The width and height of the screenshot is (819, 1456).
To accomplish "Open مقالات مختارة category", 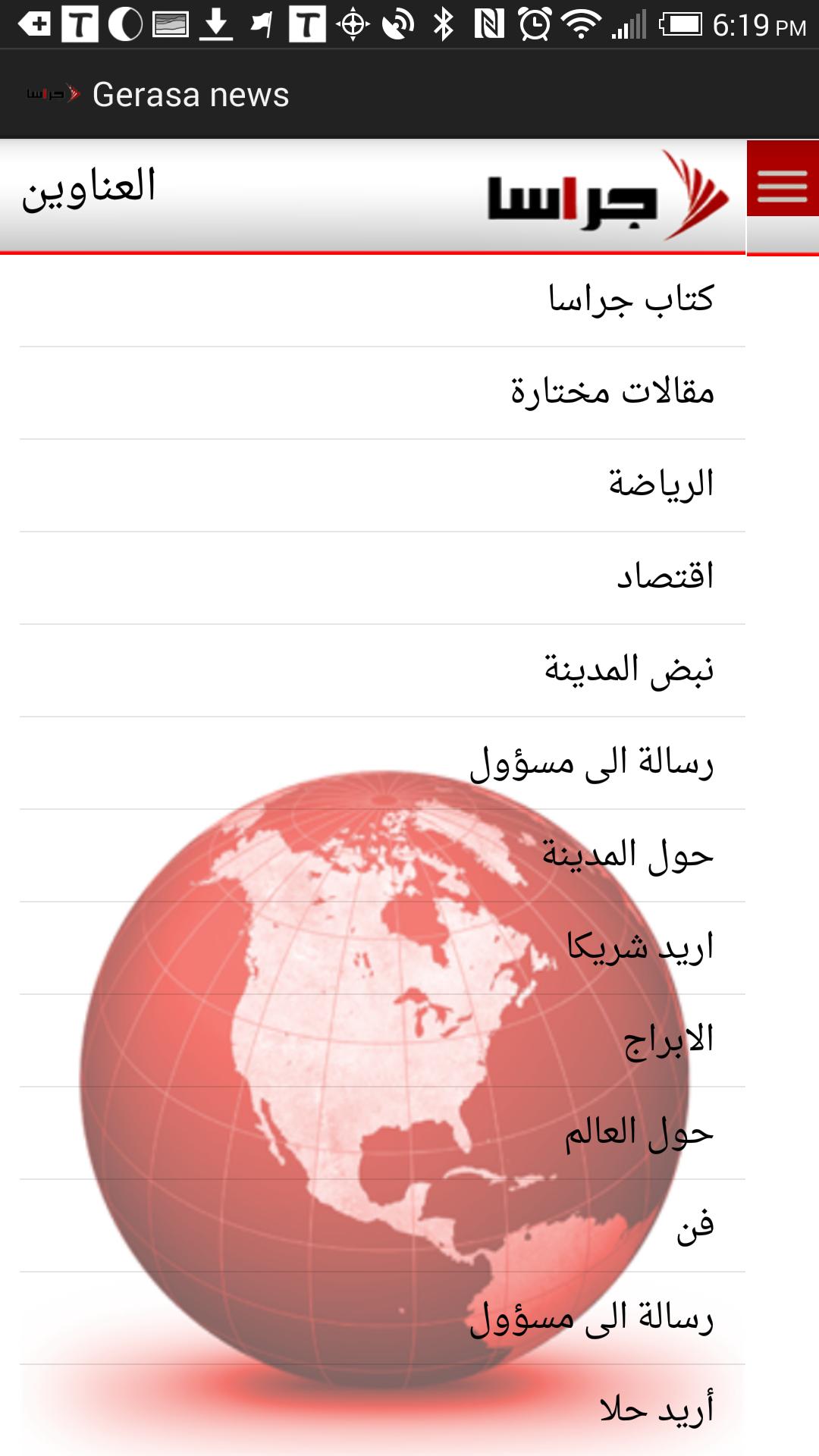I will (x=613, y=393).
